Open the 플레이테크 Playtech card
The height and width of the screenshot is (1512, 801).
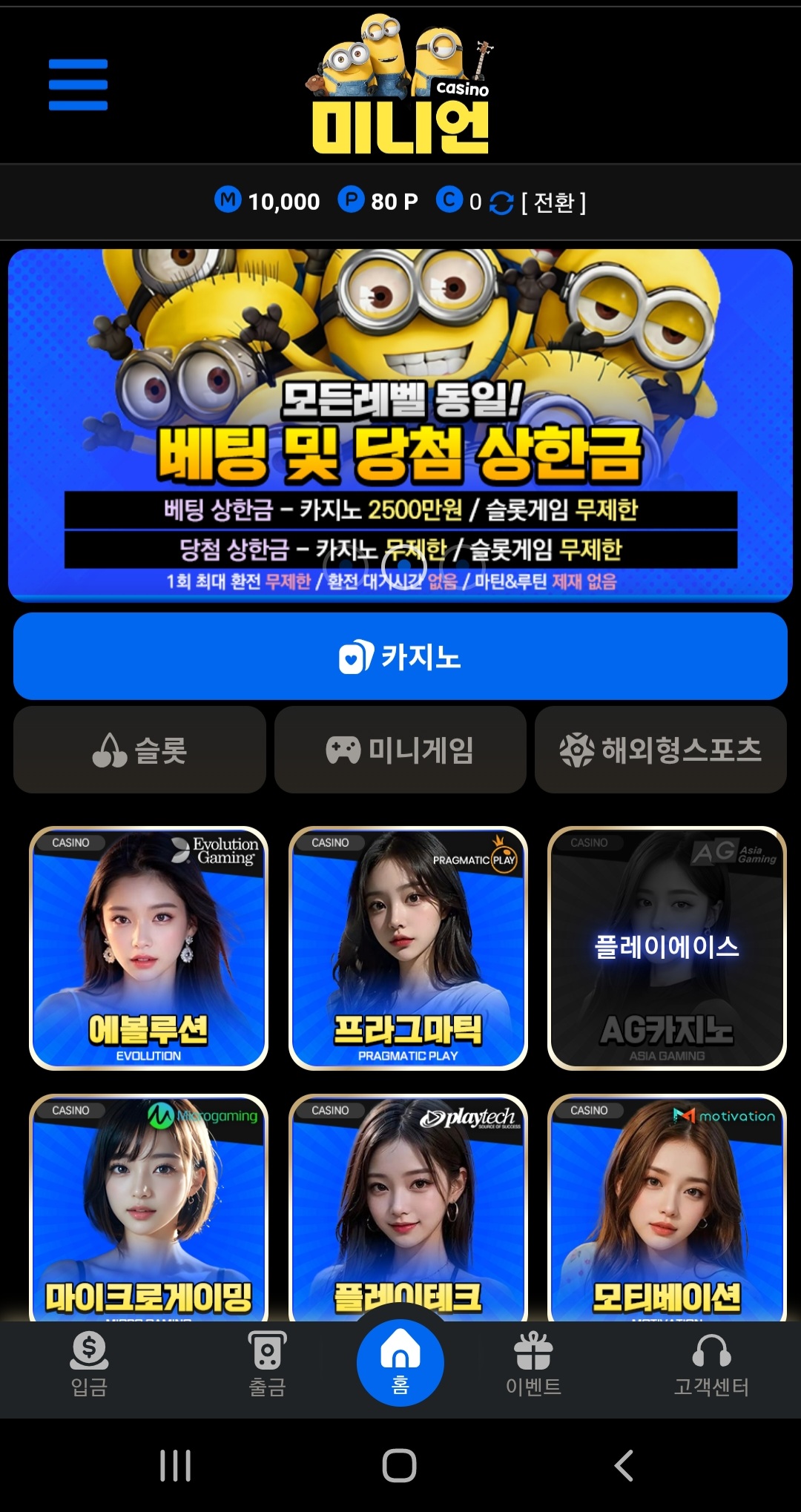408,1209
